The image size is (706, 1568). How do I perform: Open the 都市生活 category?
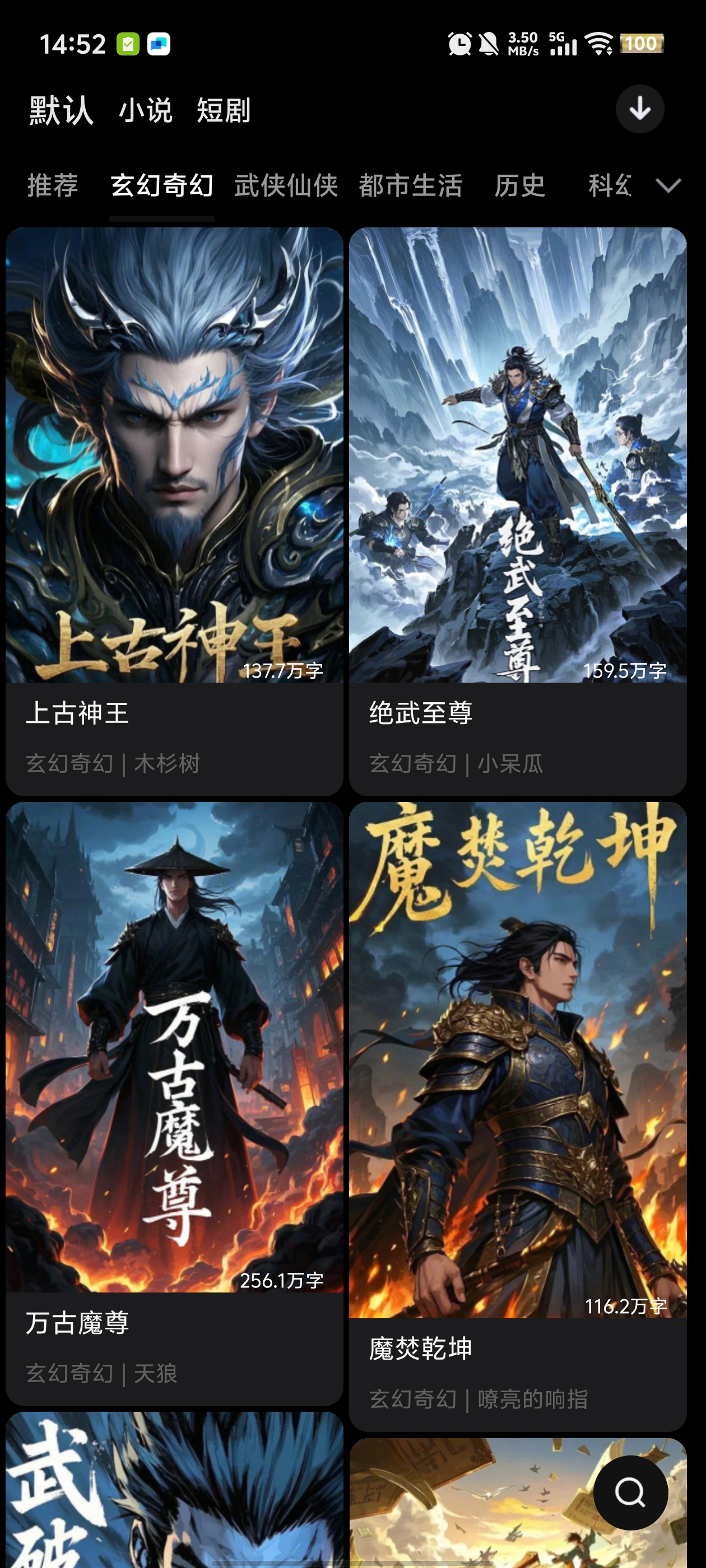[x=411, y=186]
